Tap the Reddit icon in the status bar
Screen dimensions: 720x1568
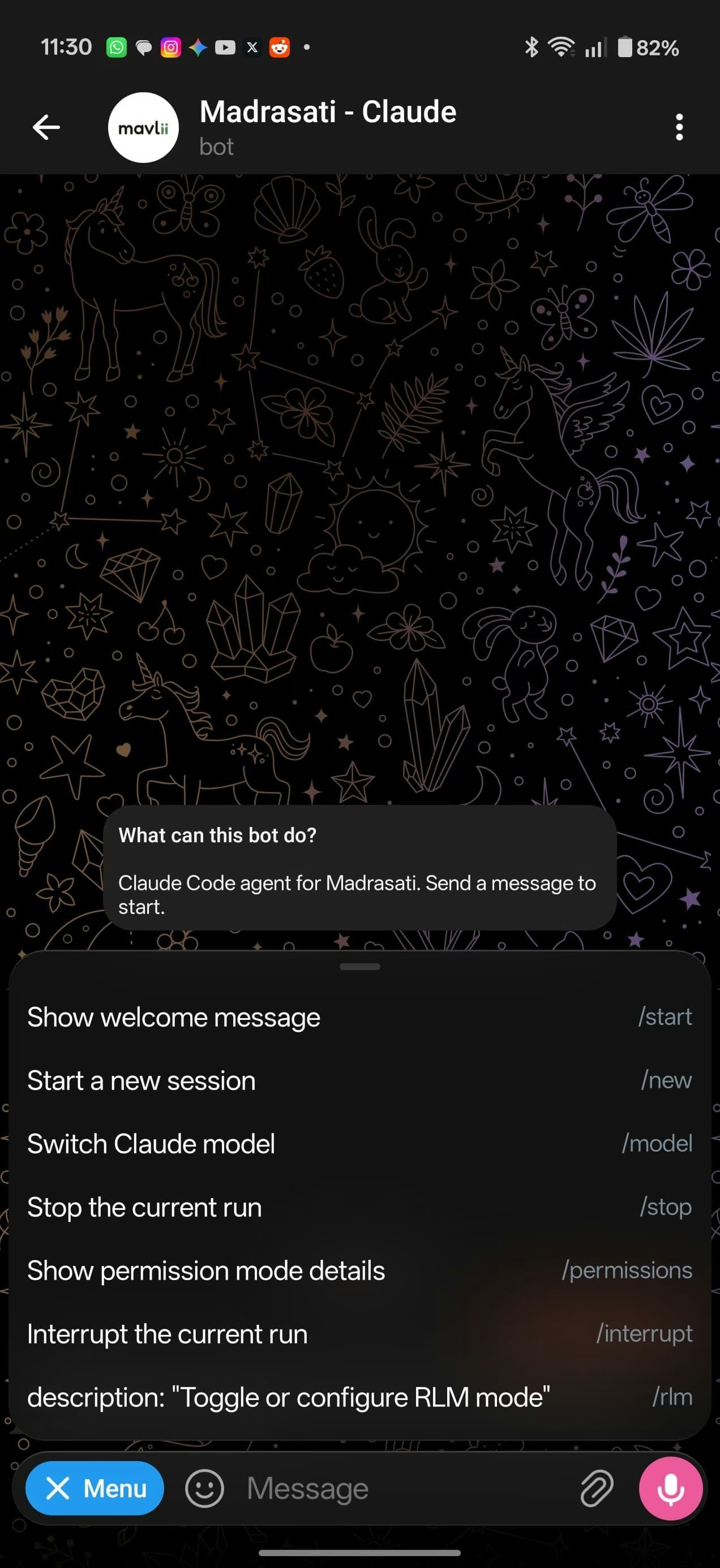point(279,46)
